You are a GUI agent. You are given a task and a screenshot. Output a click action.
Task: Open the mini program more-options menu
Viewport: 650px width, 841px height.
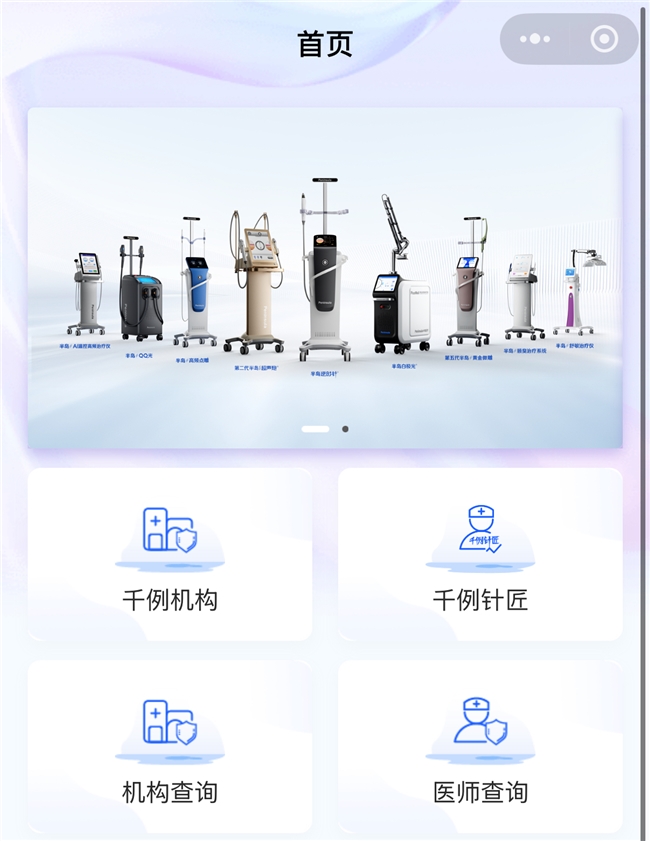[535, 39]
